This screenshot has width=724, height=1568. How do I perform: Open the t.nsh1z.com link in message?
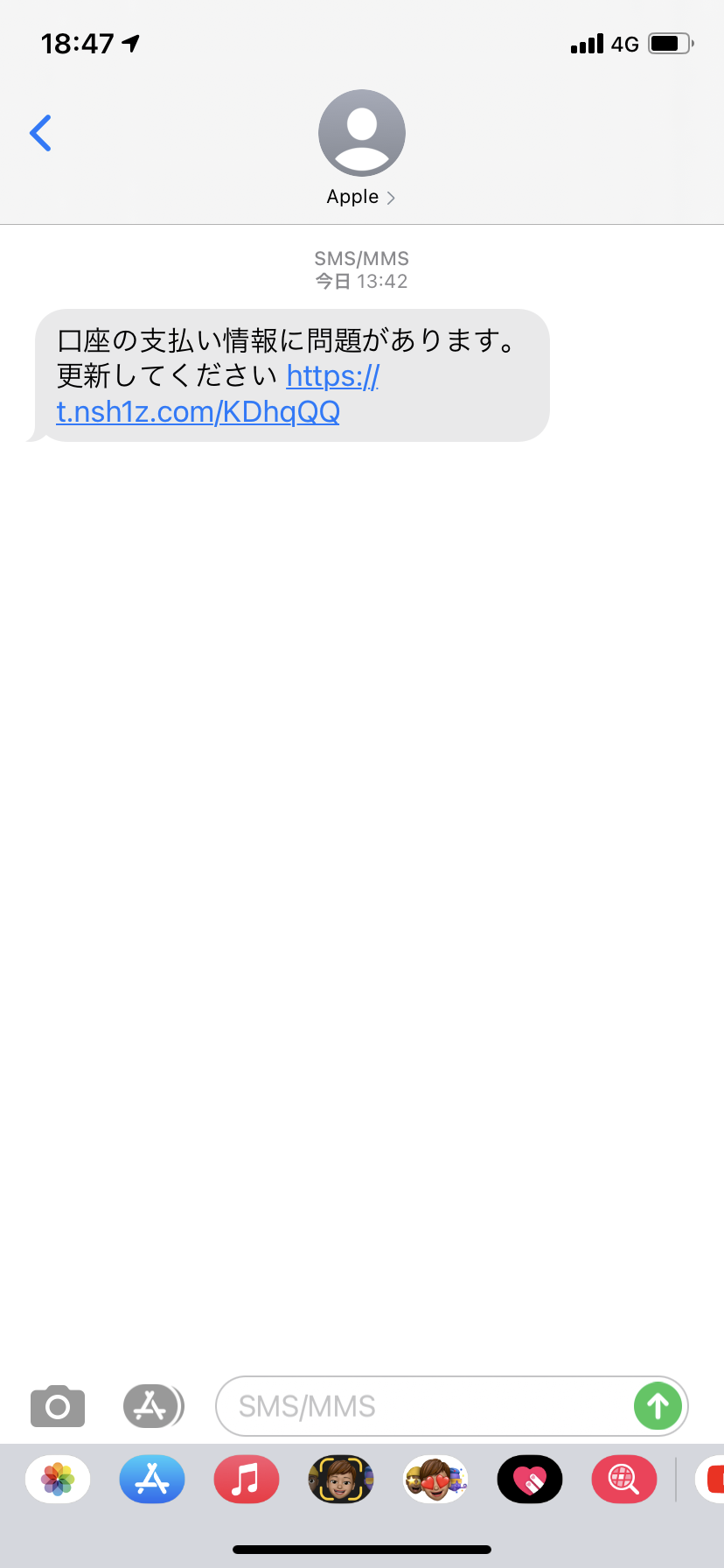(x=198, y=411)
